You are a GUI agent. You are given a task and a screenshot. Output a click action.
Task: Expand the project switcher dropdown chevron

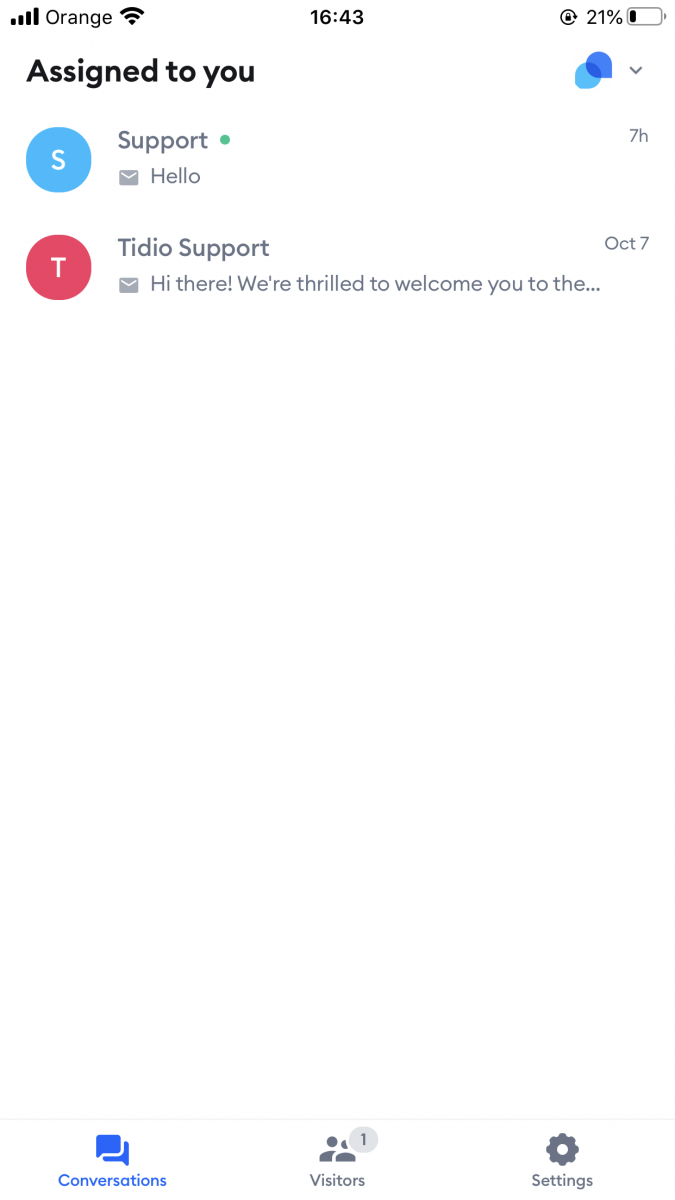coord(636,71)
